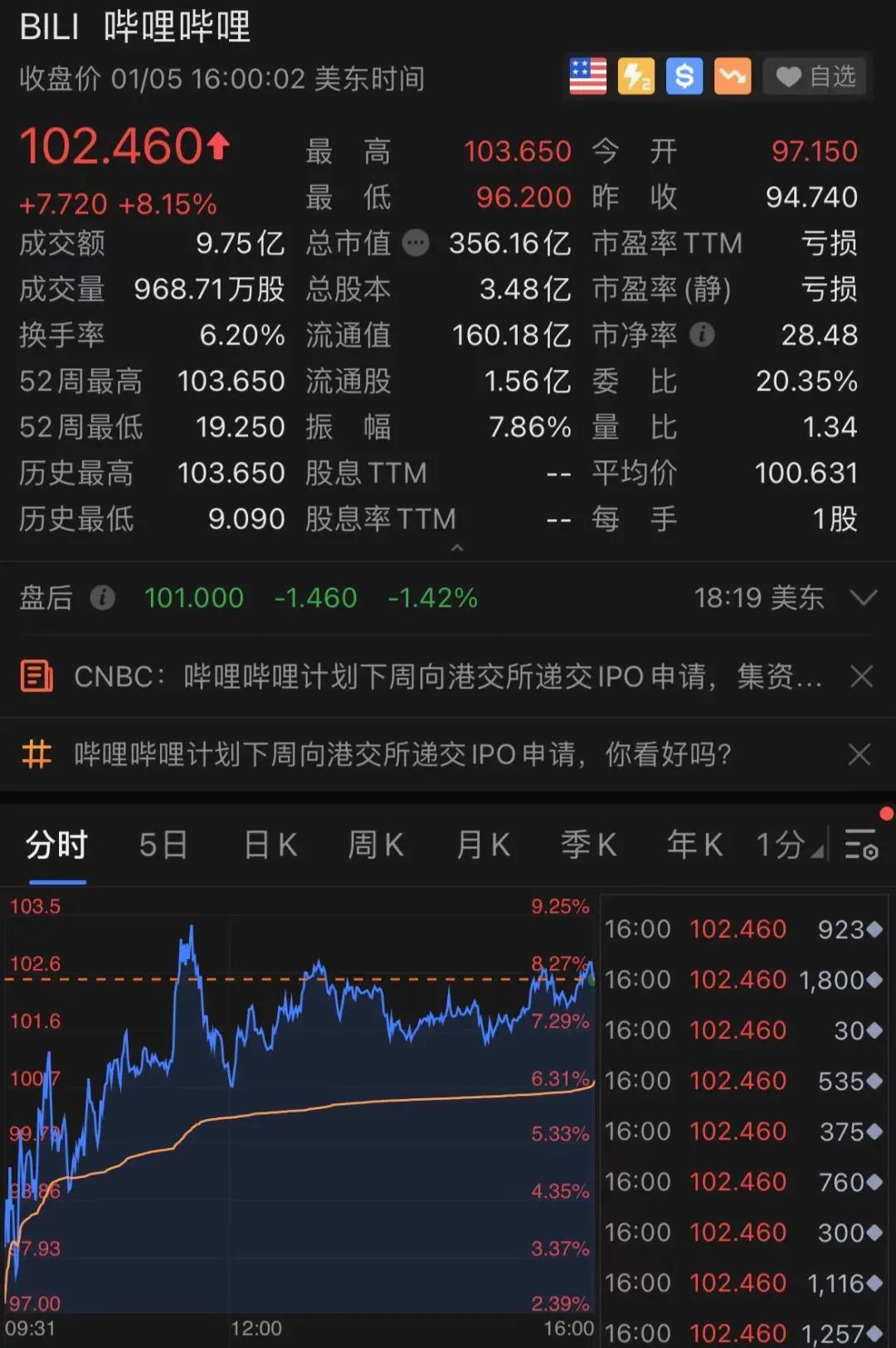Click the hashtag topic icon

(x=36, y=755)
